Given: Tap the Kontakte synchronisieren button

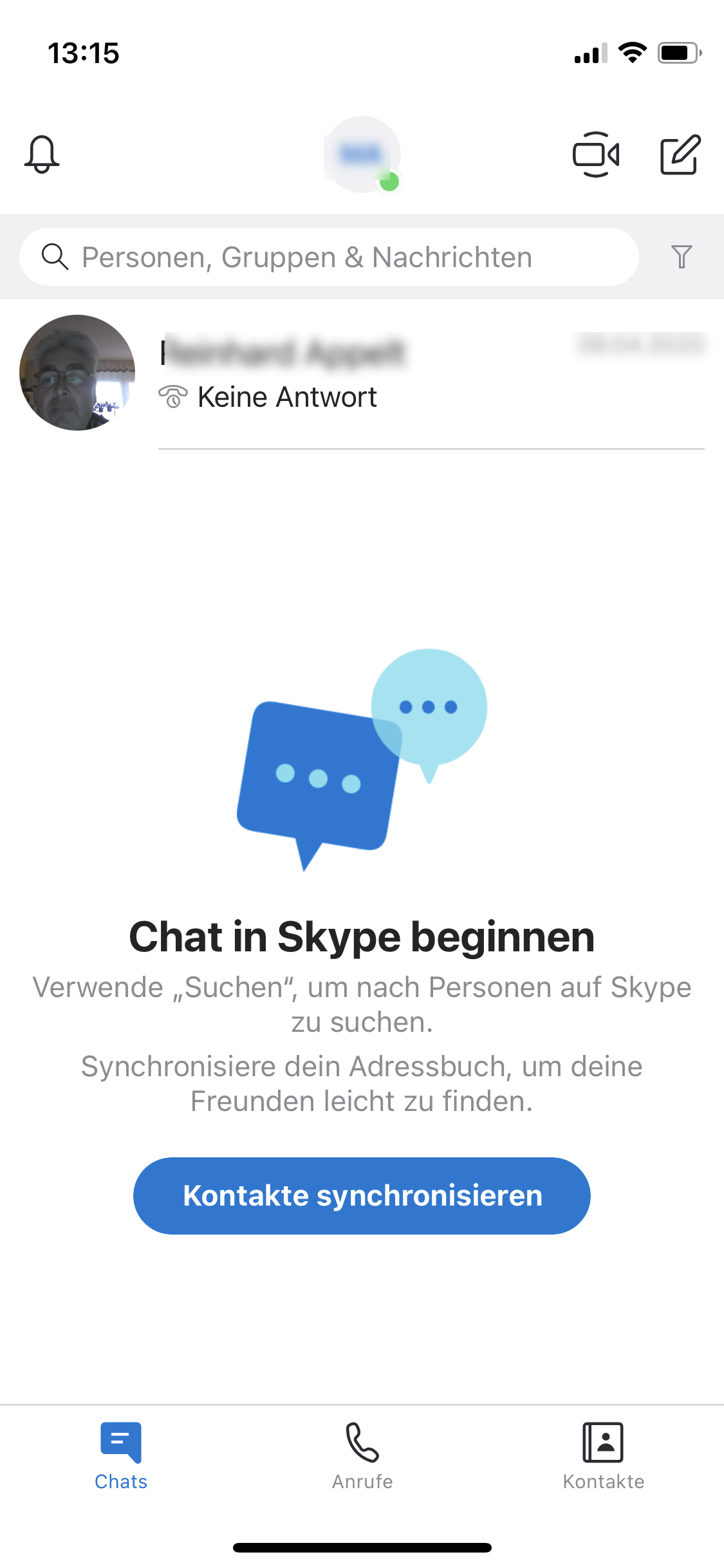Looking at the screenshot, I should (x=362, y=1195).
